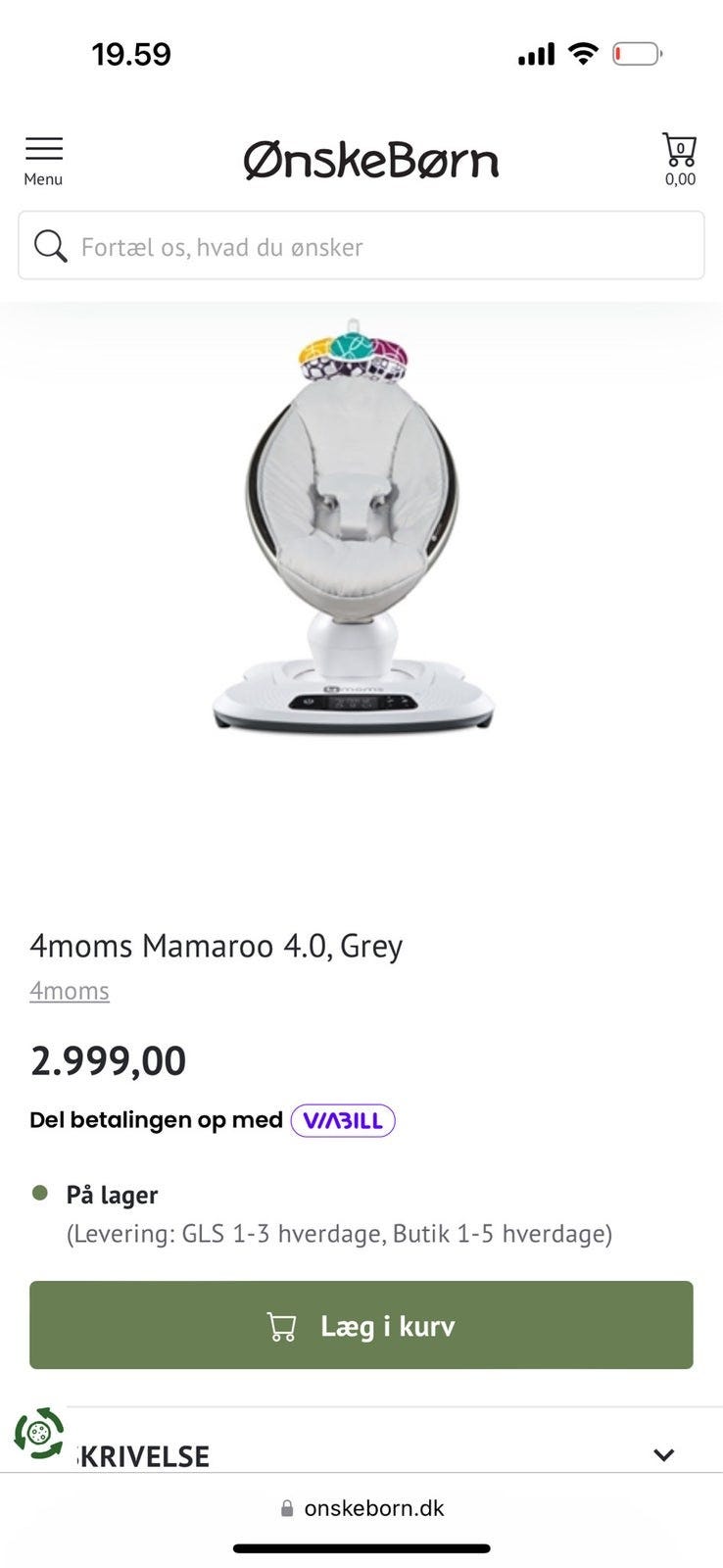The width and height of the screenshot is (723, 1568).
Task: Open the ViaBill payment option
Action: (x=343, y=1120)
